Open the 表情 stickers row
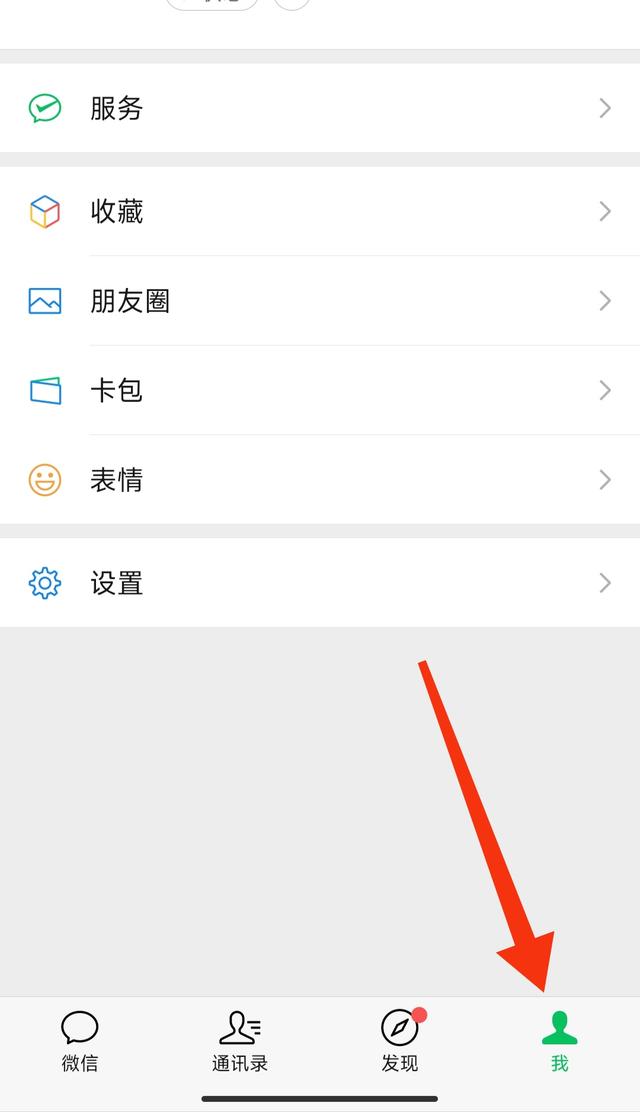The height and width of the screenshot is (1112, 640). [320, 479]
